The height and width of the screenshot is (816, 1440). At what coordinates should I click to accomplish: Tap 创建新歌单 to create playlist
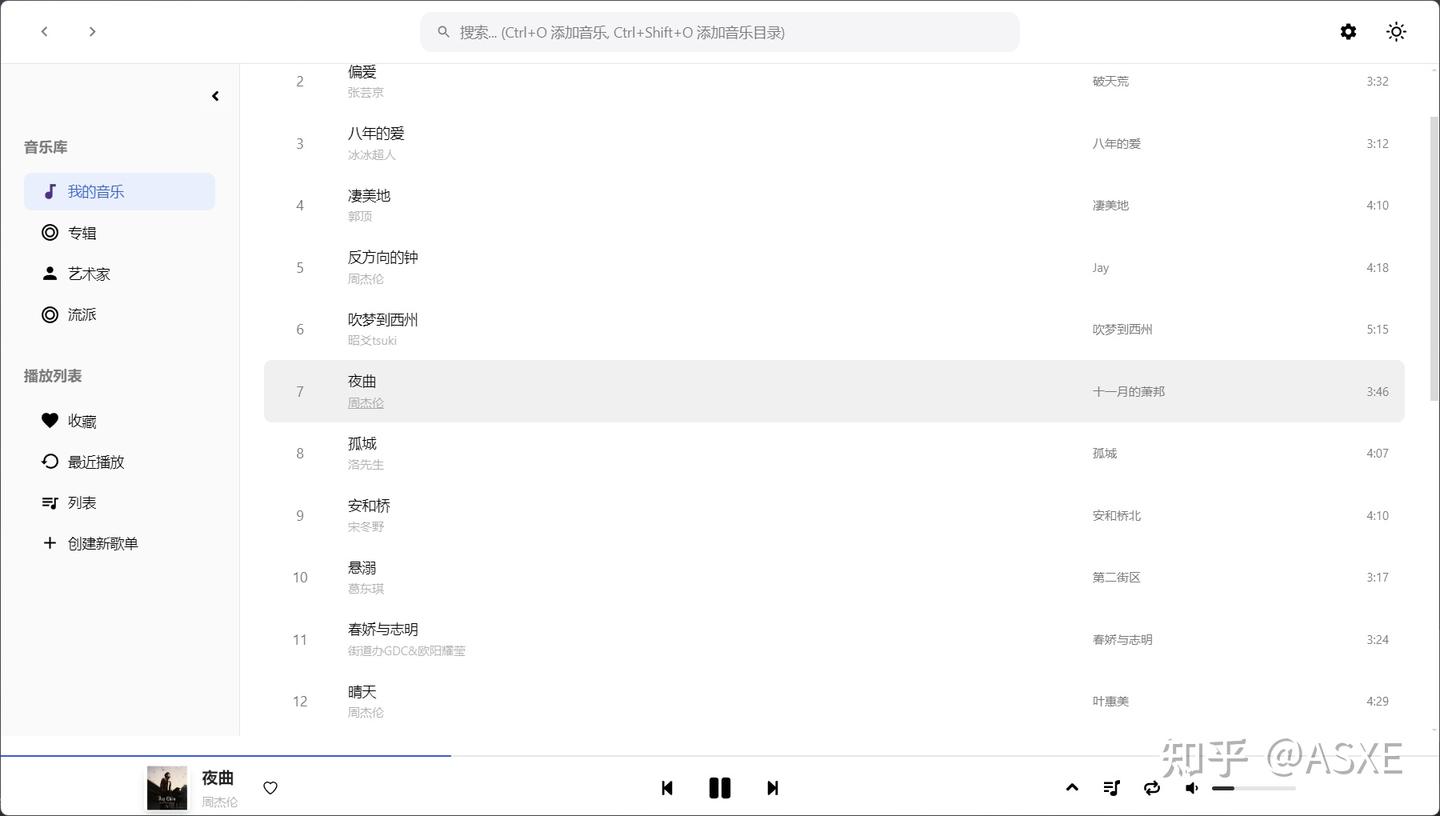(102, 544)
